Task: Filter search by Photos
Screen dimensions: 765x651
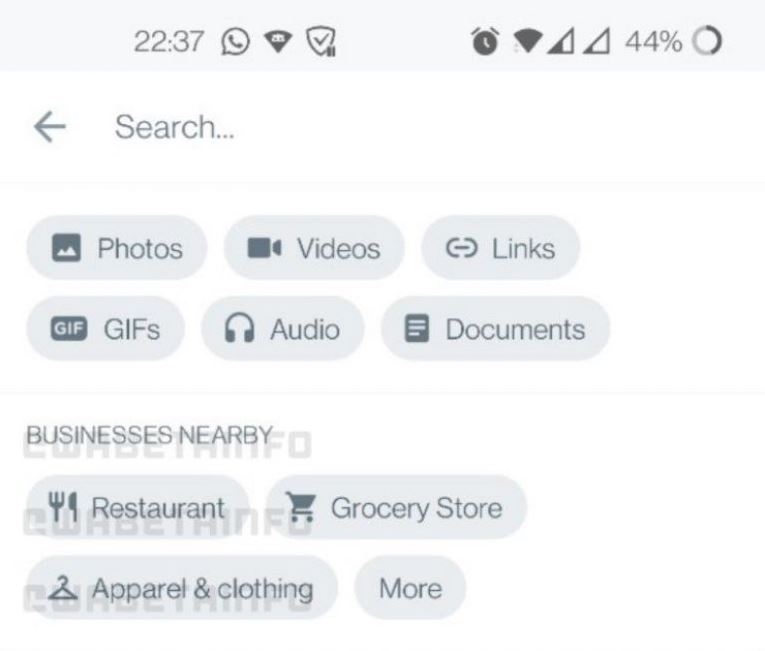Action: click(116, 248)
